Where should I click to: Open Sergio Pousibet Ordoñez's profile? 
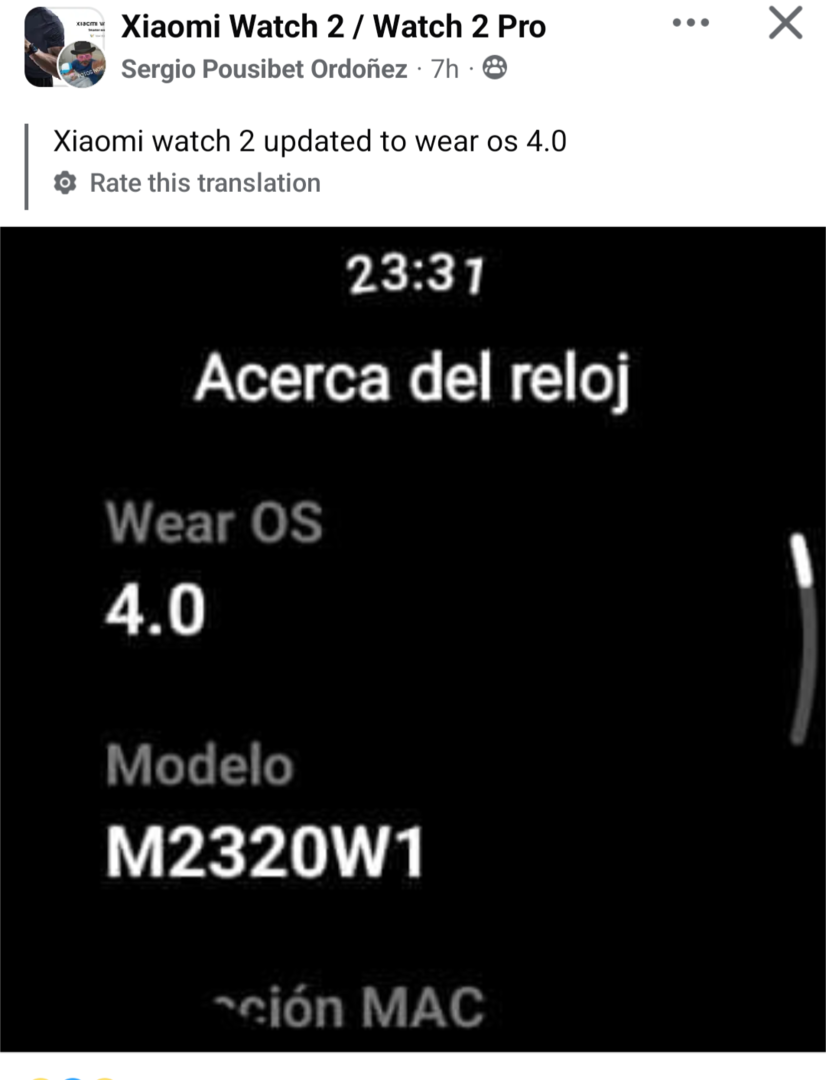(264, 69)
